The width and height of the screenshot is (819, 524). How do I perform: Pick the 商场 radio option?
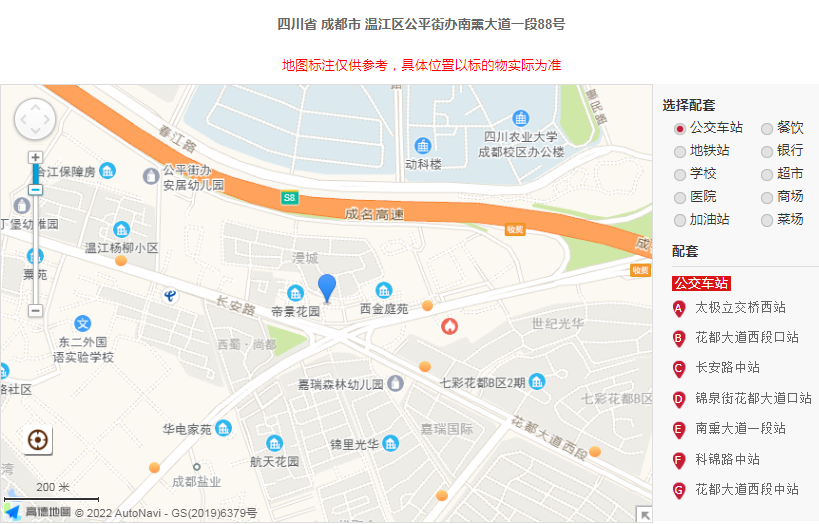click(x=767, y=197)
